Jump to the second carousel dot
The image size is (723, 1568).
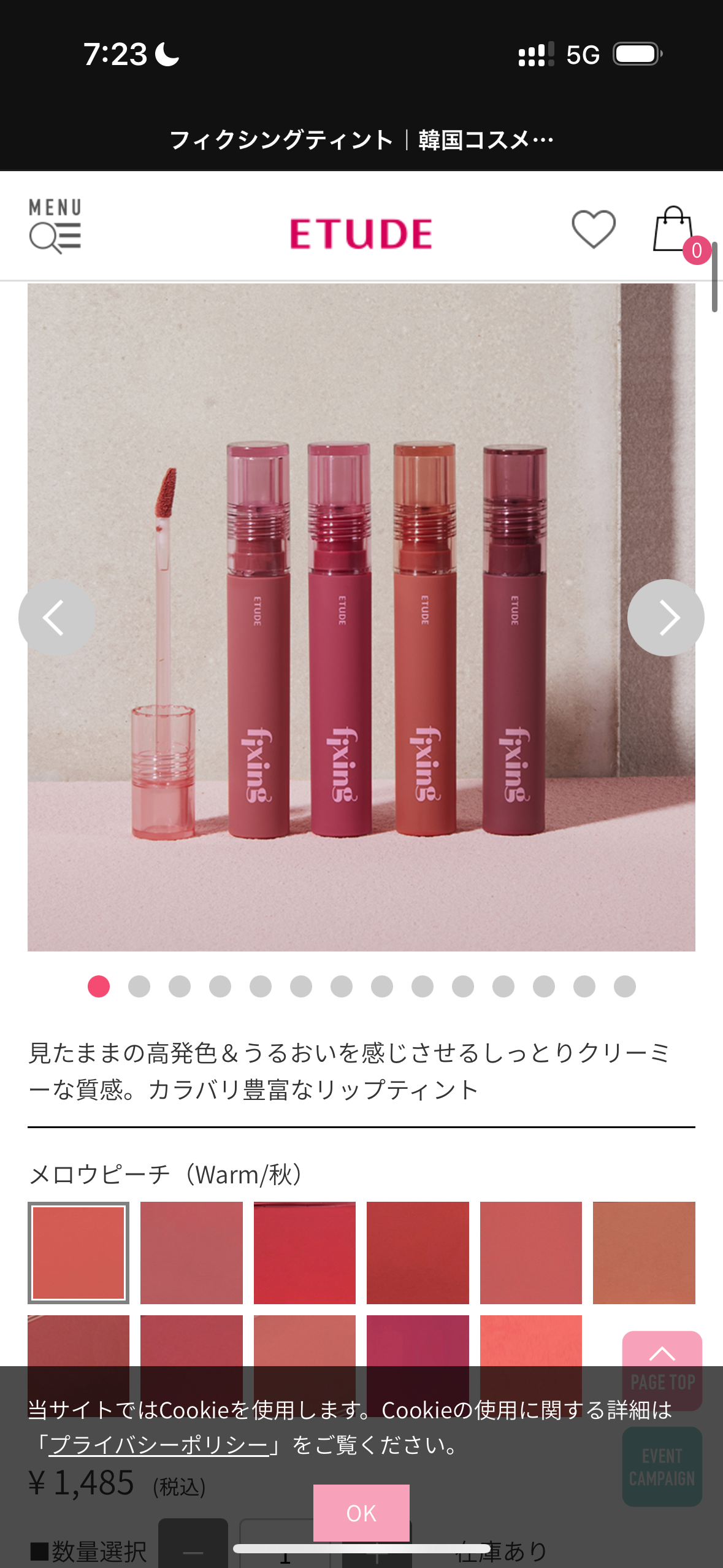(x=139, y=986)
